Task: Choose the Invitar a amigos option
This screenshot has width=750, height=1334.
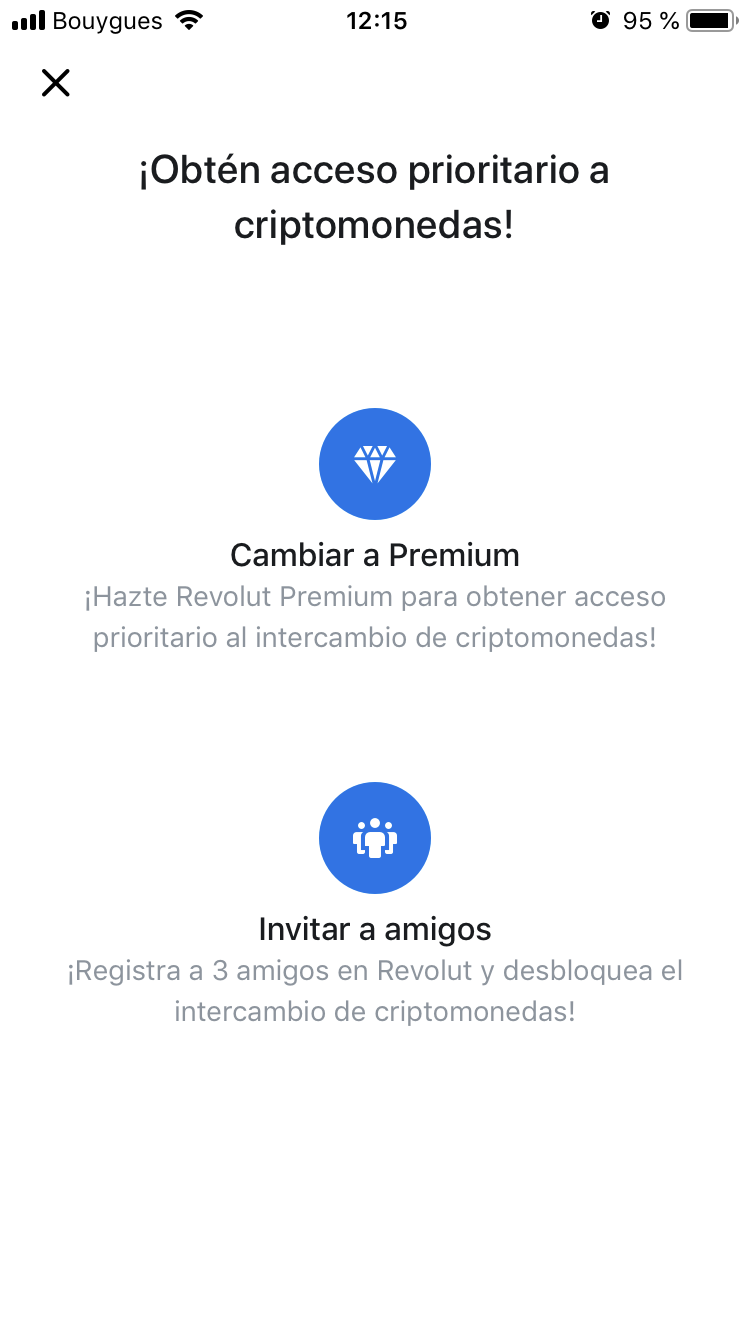Action: (375, 838)
